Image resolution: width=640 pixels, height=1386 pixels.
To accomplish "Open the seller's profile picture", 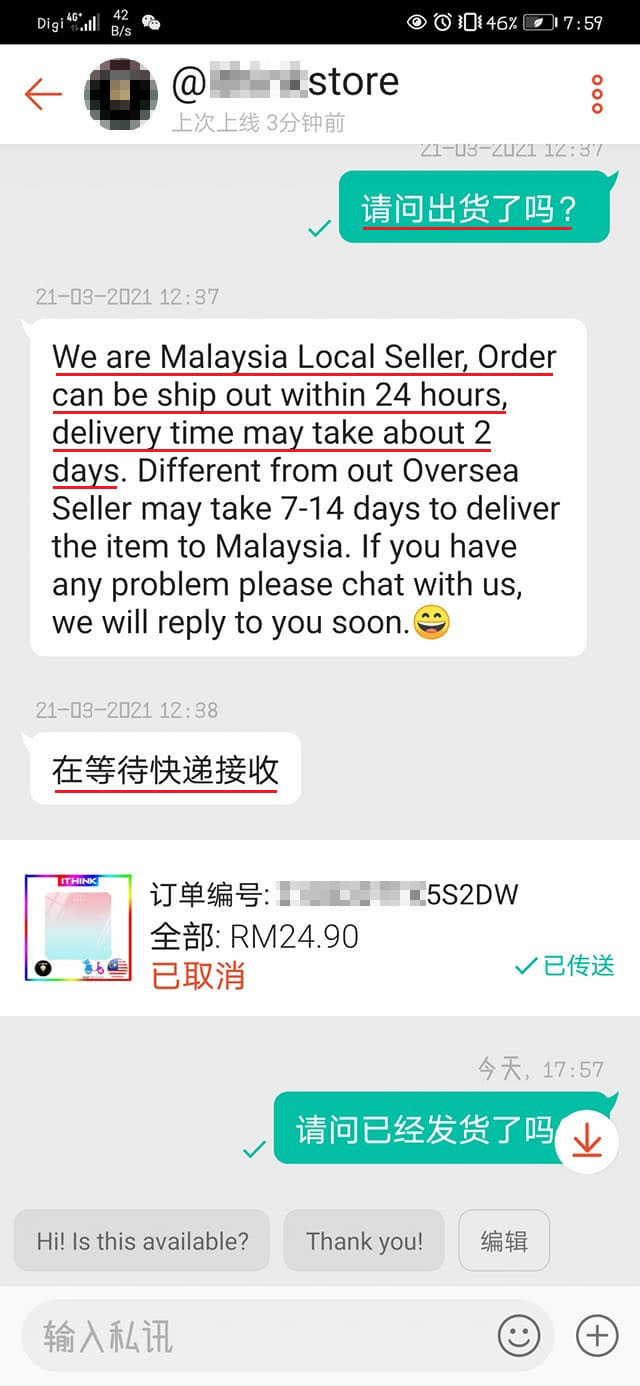I will (x=122, y=94).
